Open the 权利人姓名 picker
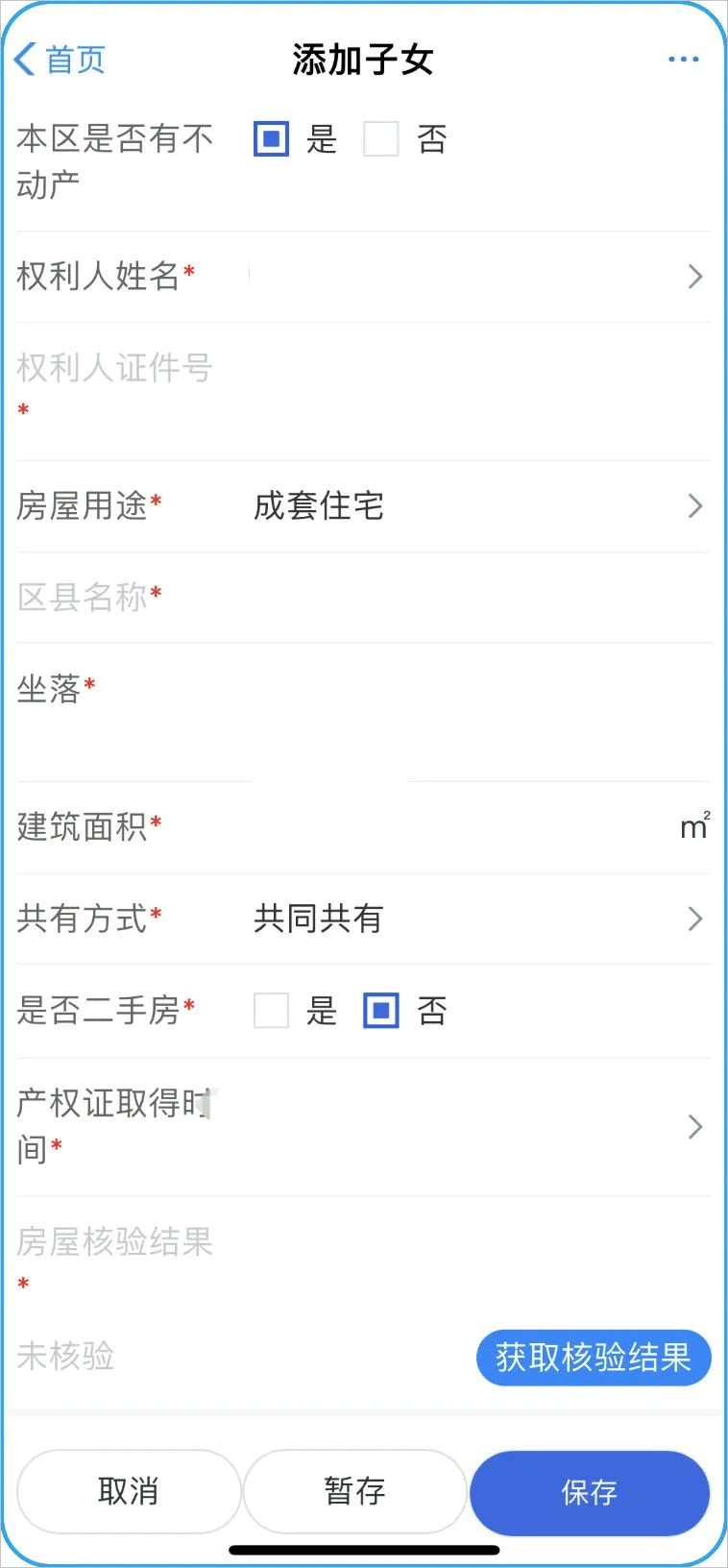The height and width of the screenshot is (1568, 728). click(471, 277)
